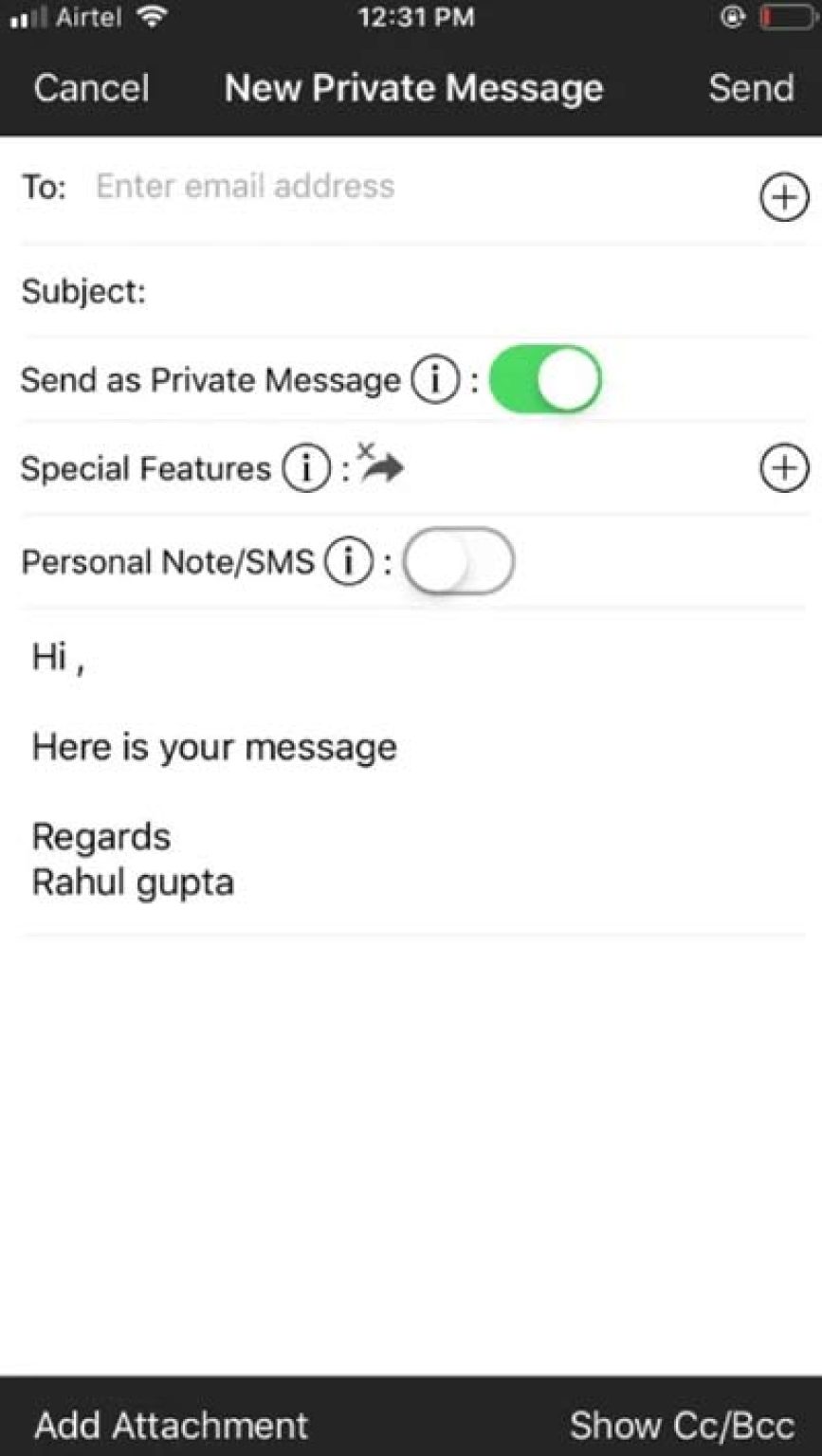
Task: Show info about Personal Note/SMS
Action: click(348, 562)
